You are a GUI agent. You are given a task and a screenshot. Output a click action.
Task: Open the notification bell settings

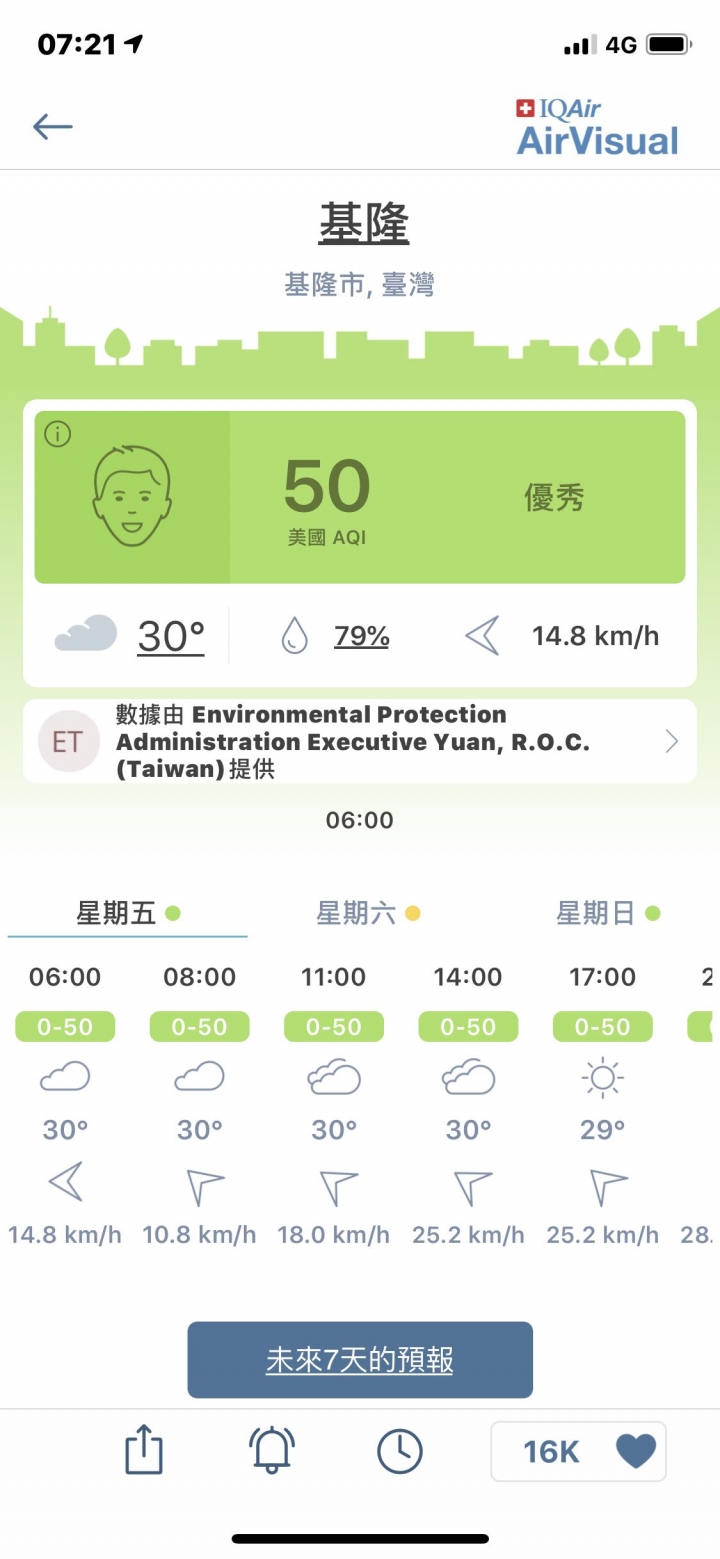pyautogui.click(x=272, y=1450)
